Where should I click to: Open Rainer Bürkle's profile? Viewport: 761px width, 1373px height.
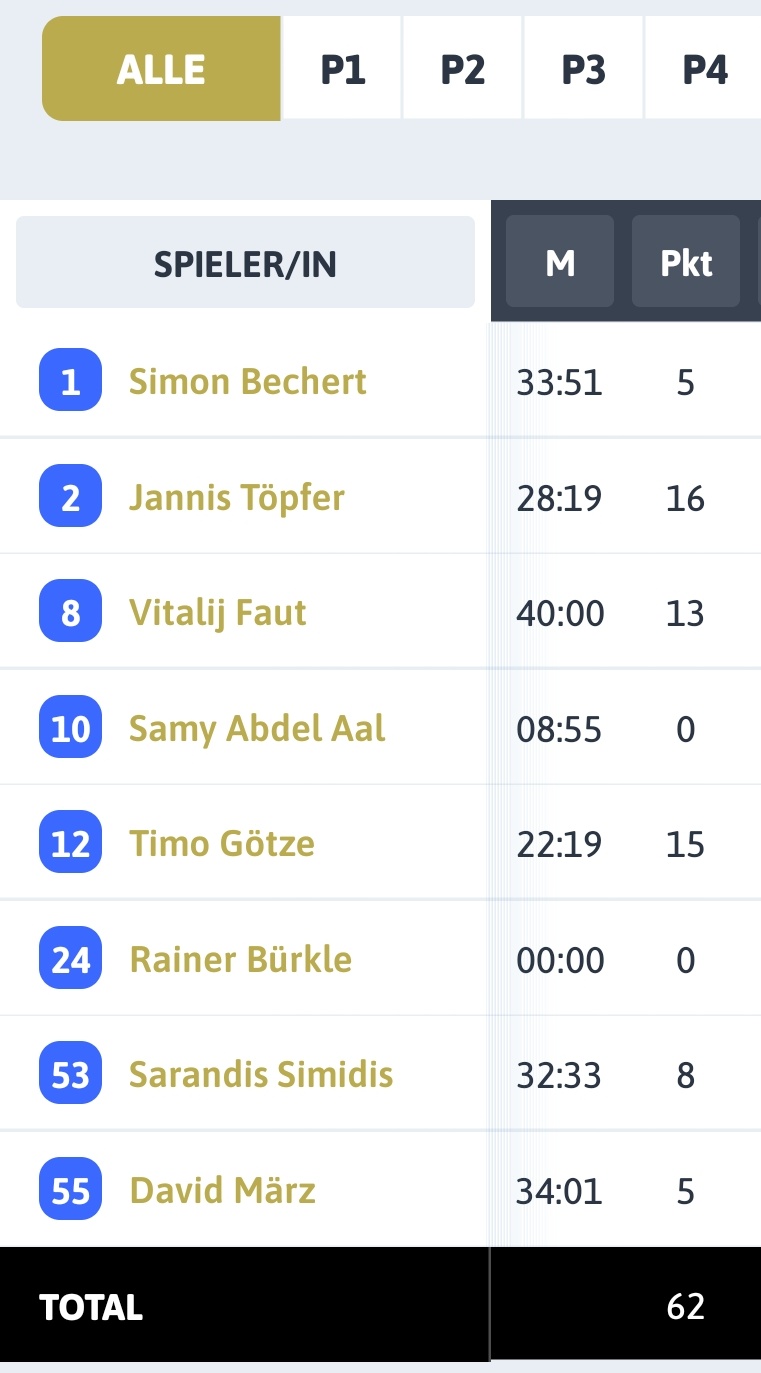[x=241, y=960]
